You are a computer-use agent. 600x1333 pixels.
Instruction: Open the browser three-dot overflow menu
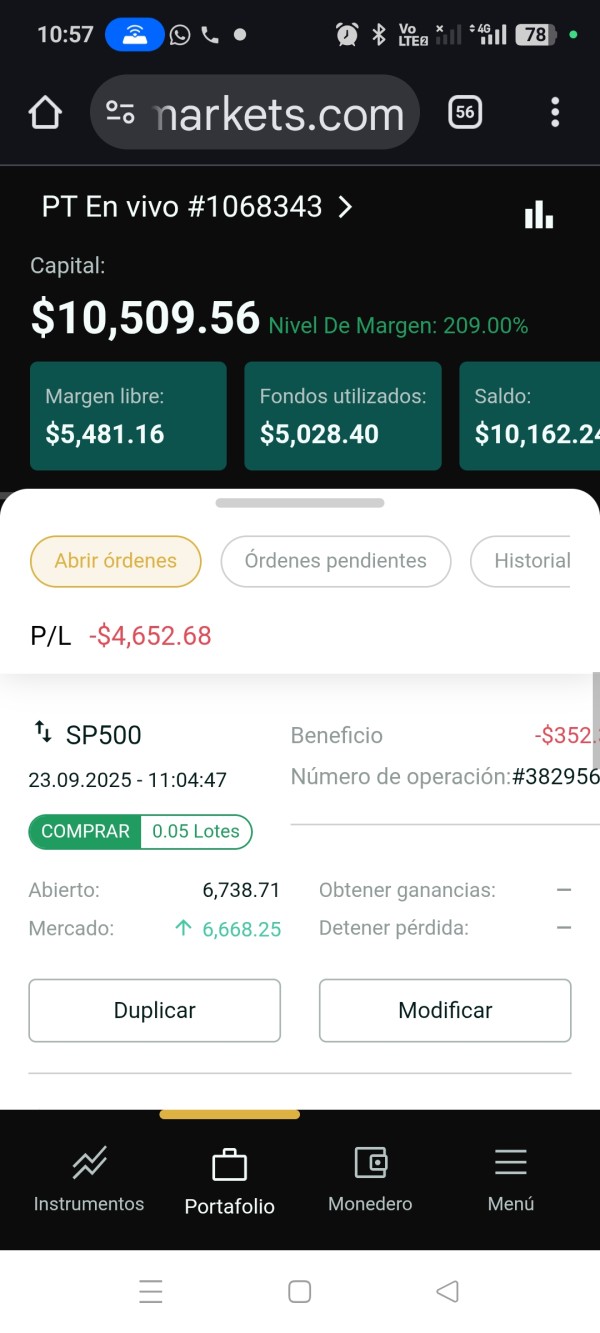tap(555, 113)
